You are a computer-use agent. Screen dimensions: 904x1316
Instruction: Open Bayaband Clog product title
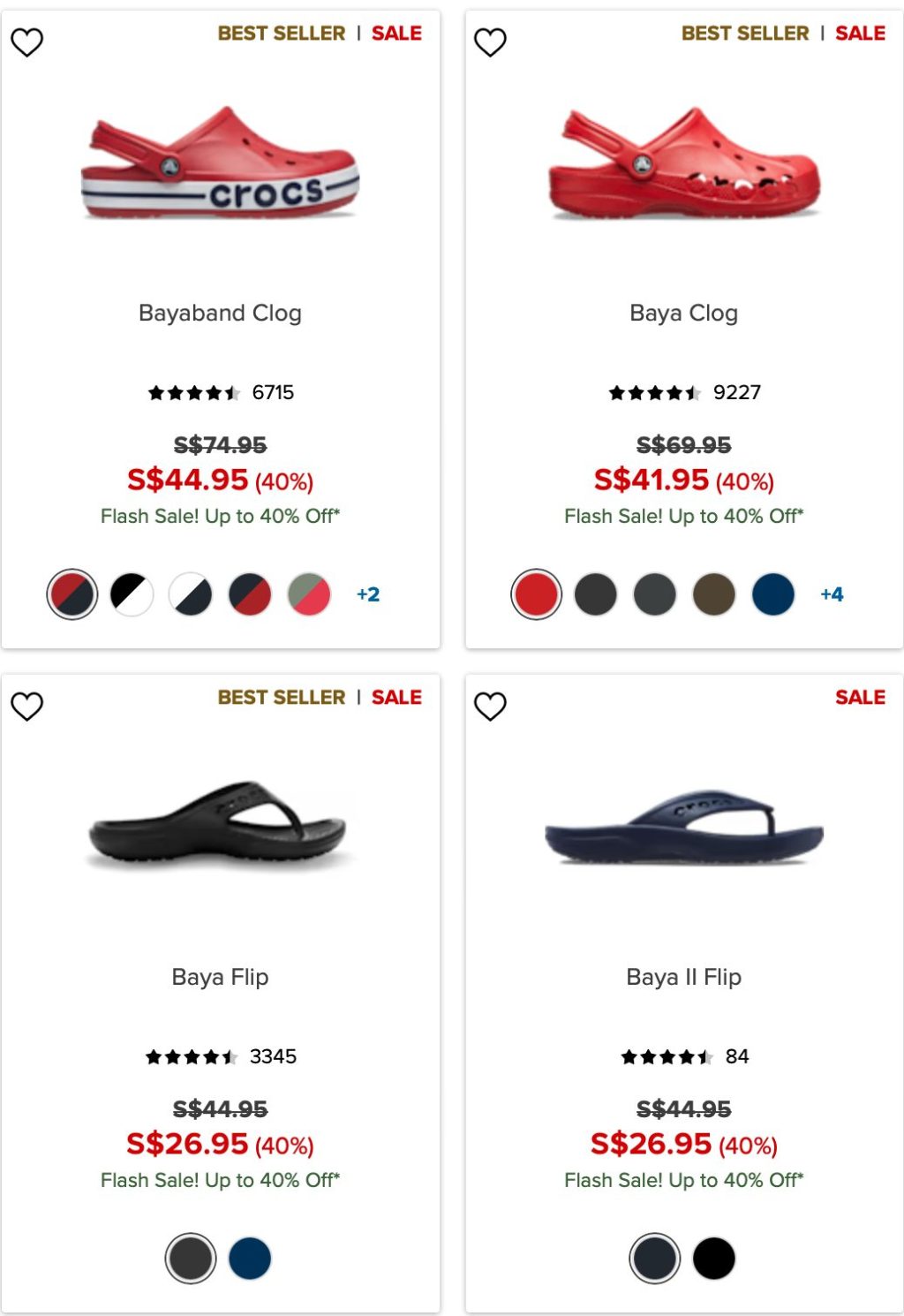[x=220, y=314]
